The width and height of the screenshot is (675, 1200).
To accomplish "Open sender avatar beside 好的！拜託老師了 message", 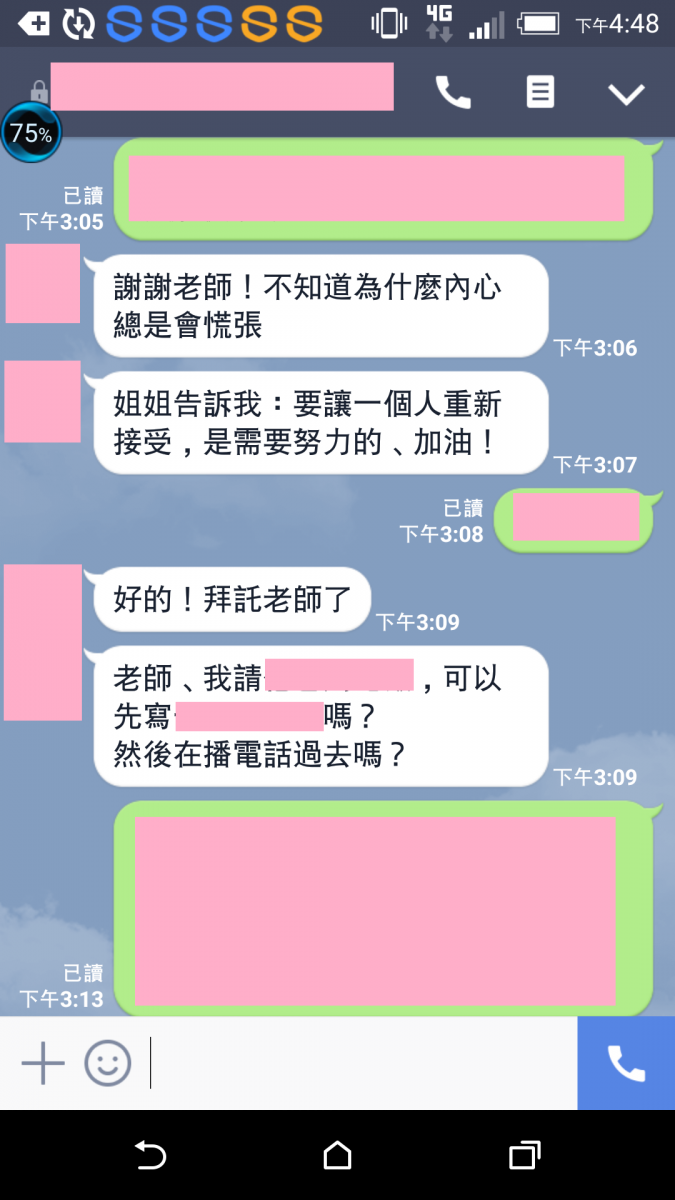I will 43,642.
